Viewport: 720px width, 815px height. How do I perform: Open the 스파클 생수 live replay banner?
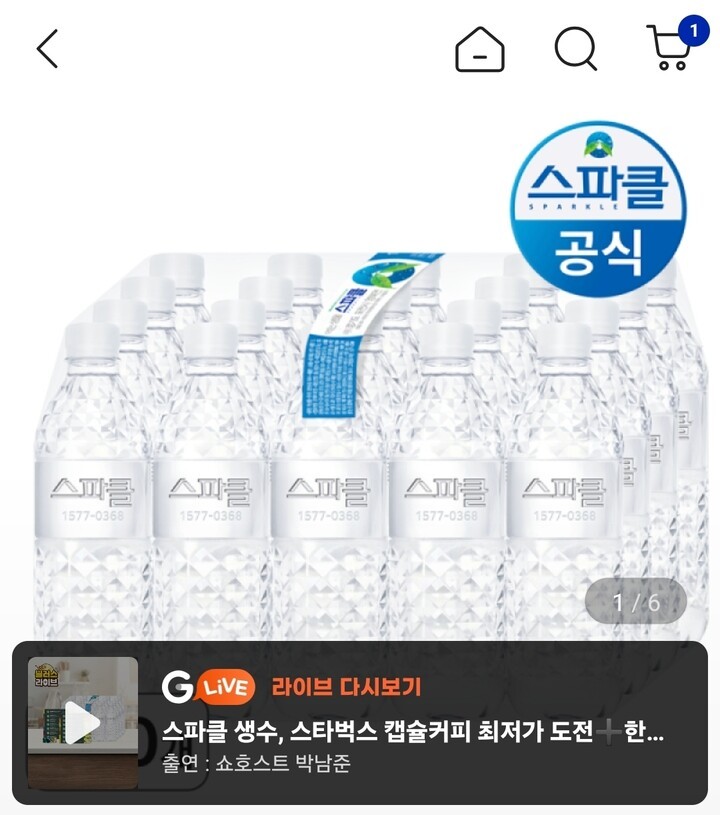(x=412, y=733)
